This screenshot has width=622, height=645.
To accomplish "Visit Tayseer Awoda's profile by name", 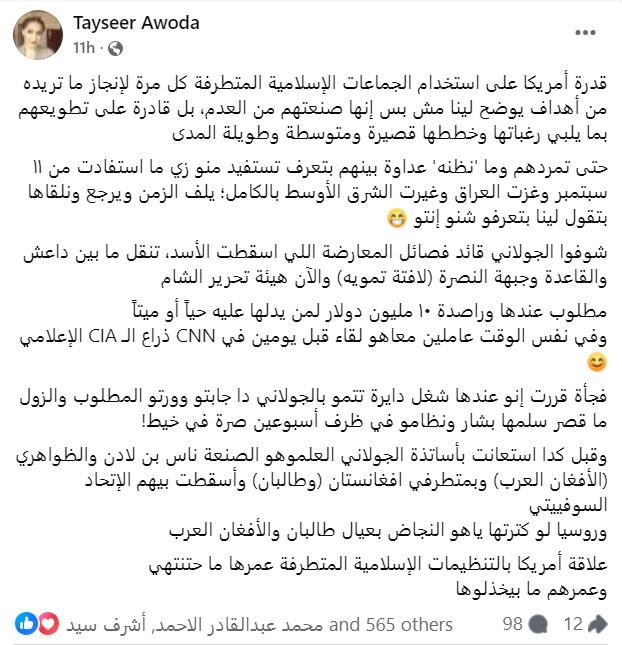I will click(134, 25).
